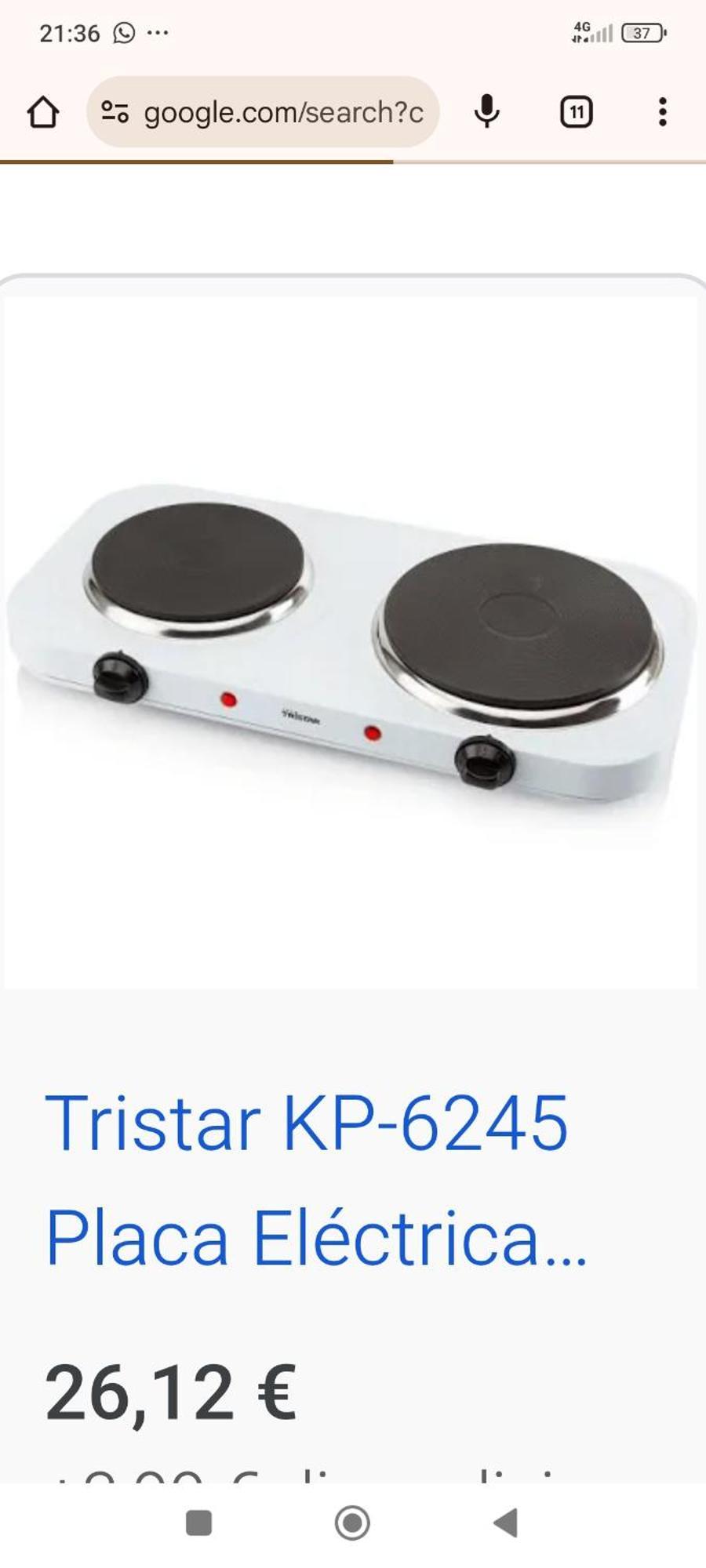Open the Tristar hot plate product image

point(351,643)
